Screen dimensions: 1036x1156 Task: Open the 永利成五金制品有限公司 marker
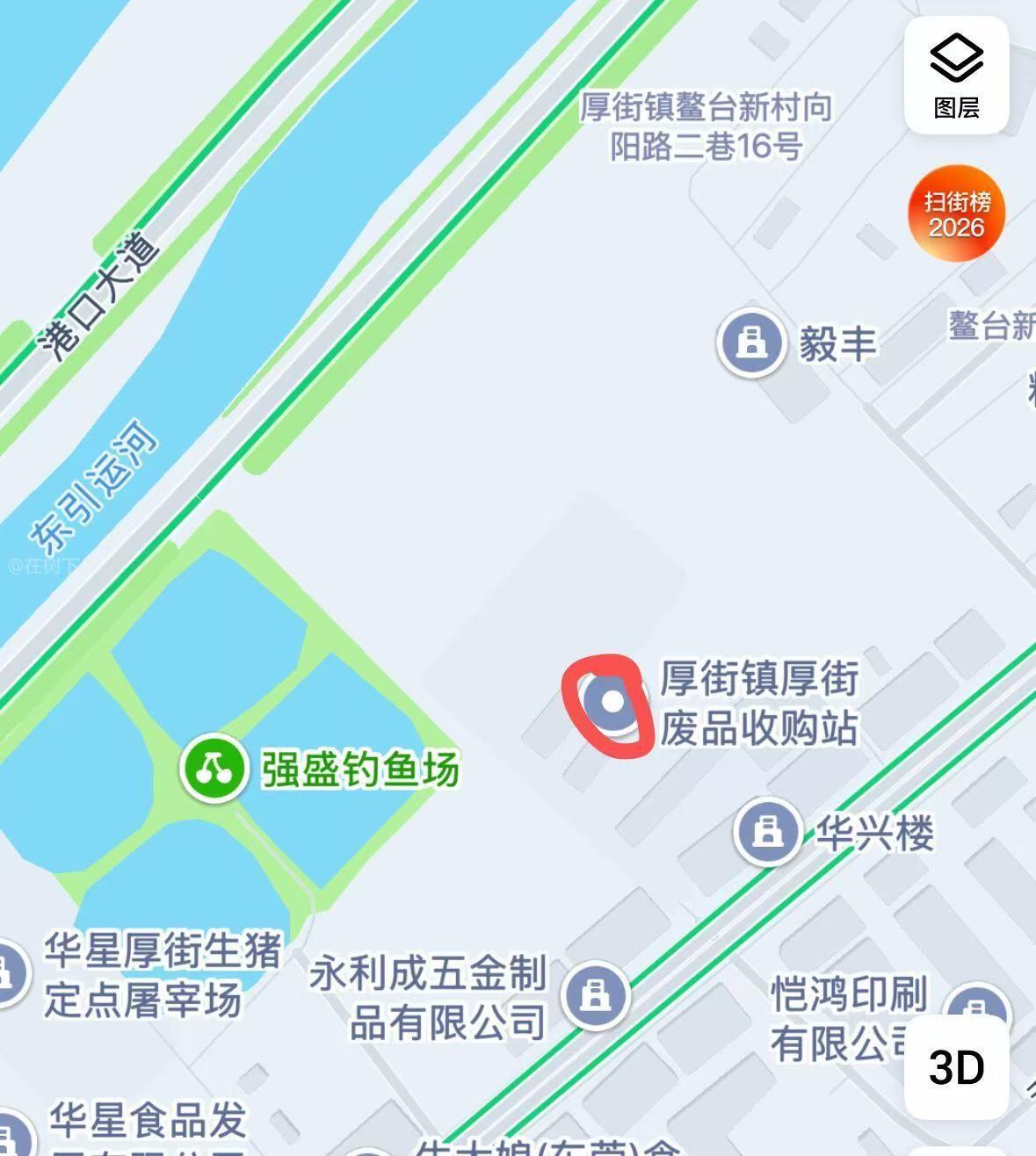[597, 995]
